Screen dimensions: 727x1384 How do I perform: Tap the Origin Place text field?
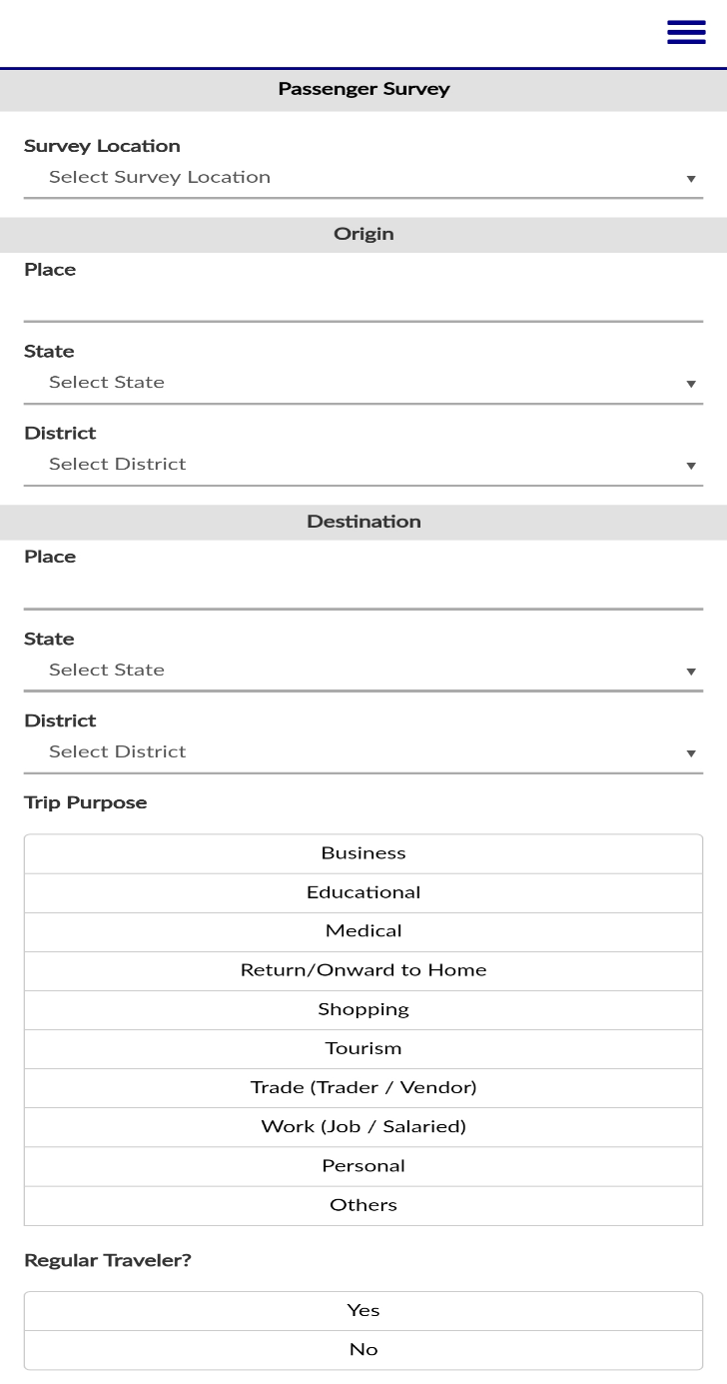(x=363, y=301)
